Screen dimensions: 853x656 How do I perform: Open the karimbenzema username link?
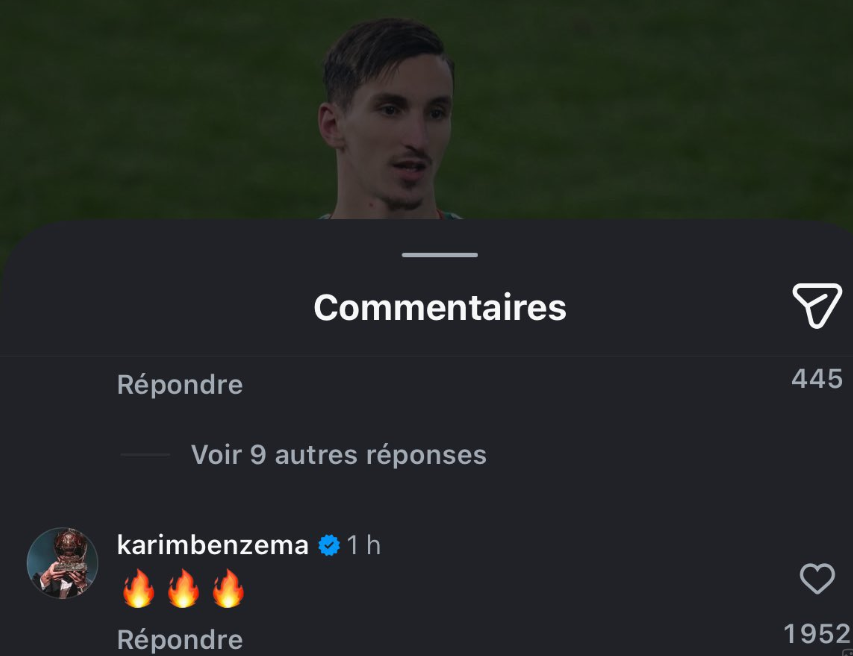pos(212,545)
